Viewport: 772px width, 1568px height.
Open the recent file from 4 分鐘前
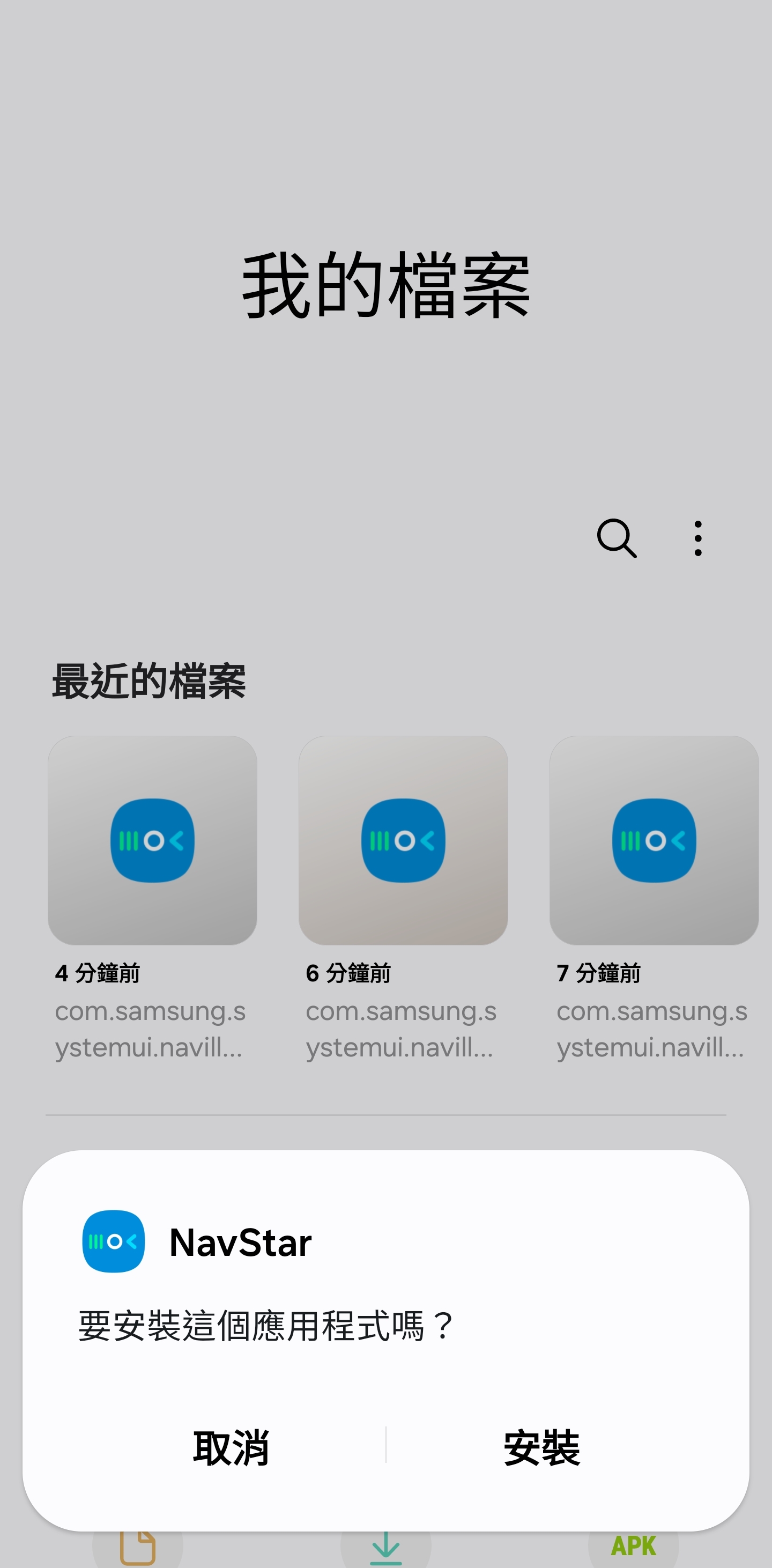point(153,899)
